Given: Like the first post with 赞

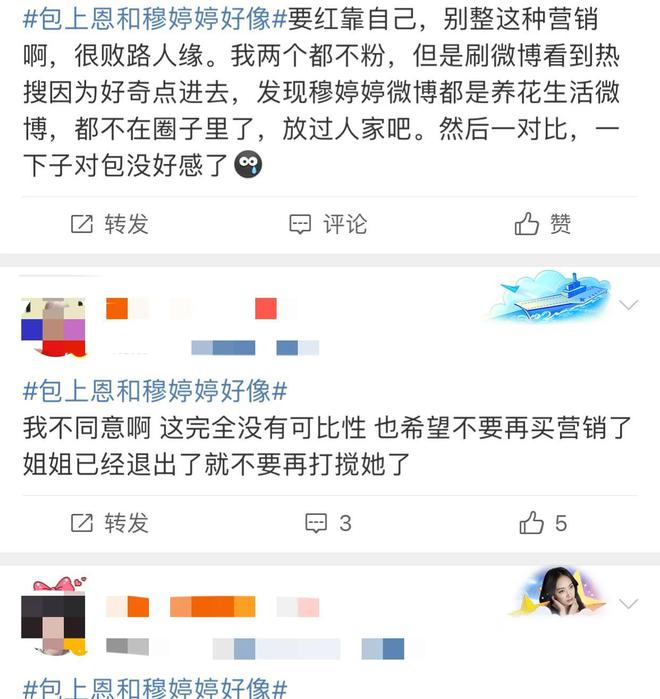Looking at the screenshot, I should coord(543,224).
